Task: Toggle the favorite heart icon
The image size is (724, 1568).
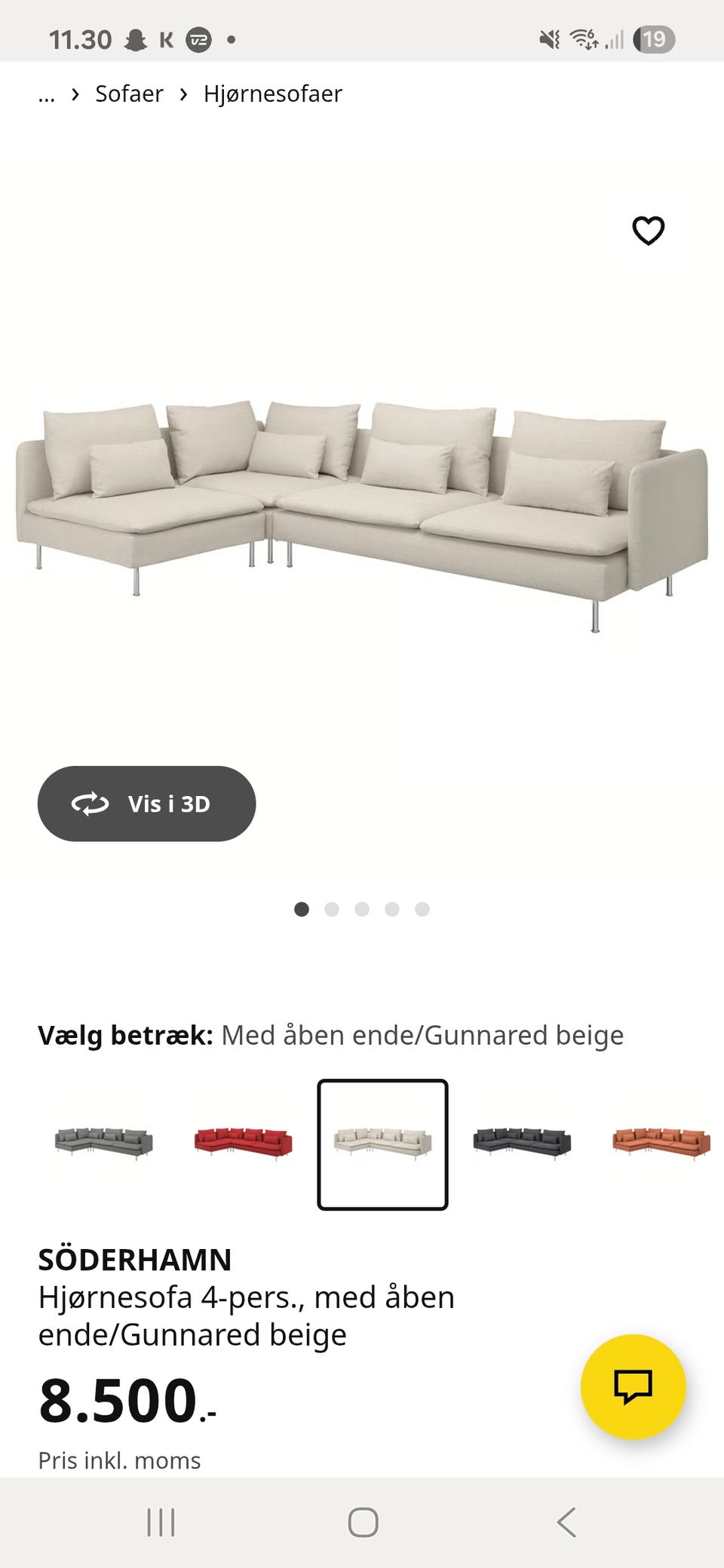Action: click(x=649, y=231)
